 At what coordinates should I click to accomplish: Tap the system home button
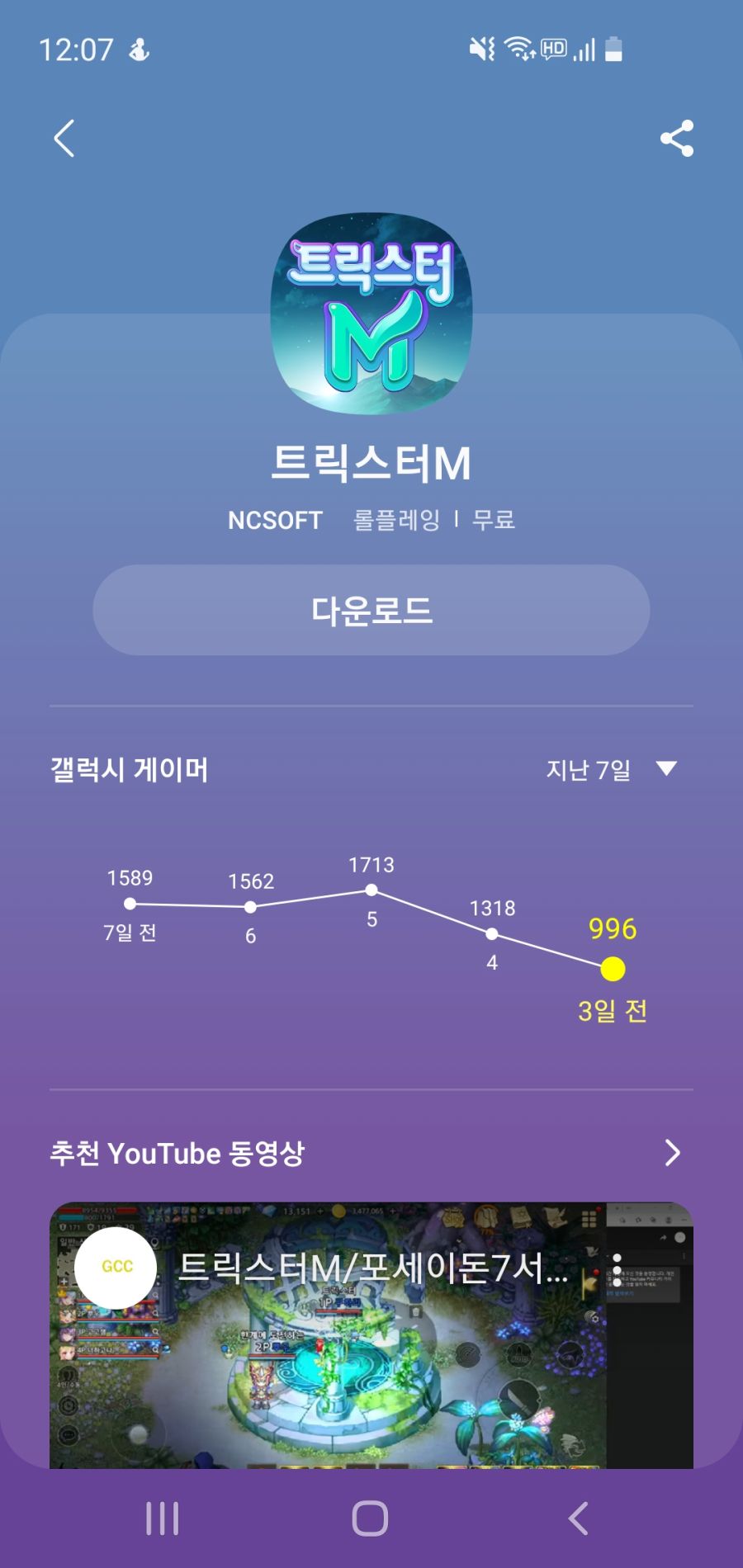pos(370,1518)
